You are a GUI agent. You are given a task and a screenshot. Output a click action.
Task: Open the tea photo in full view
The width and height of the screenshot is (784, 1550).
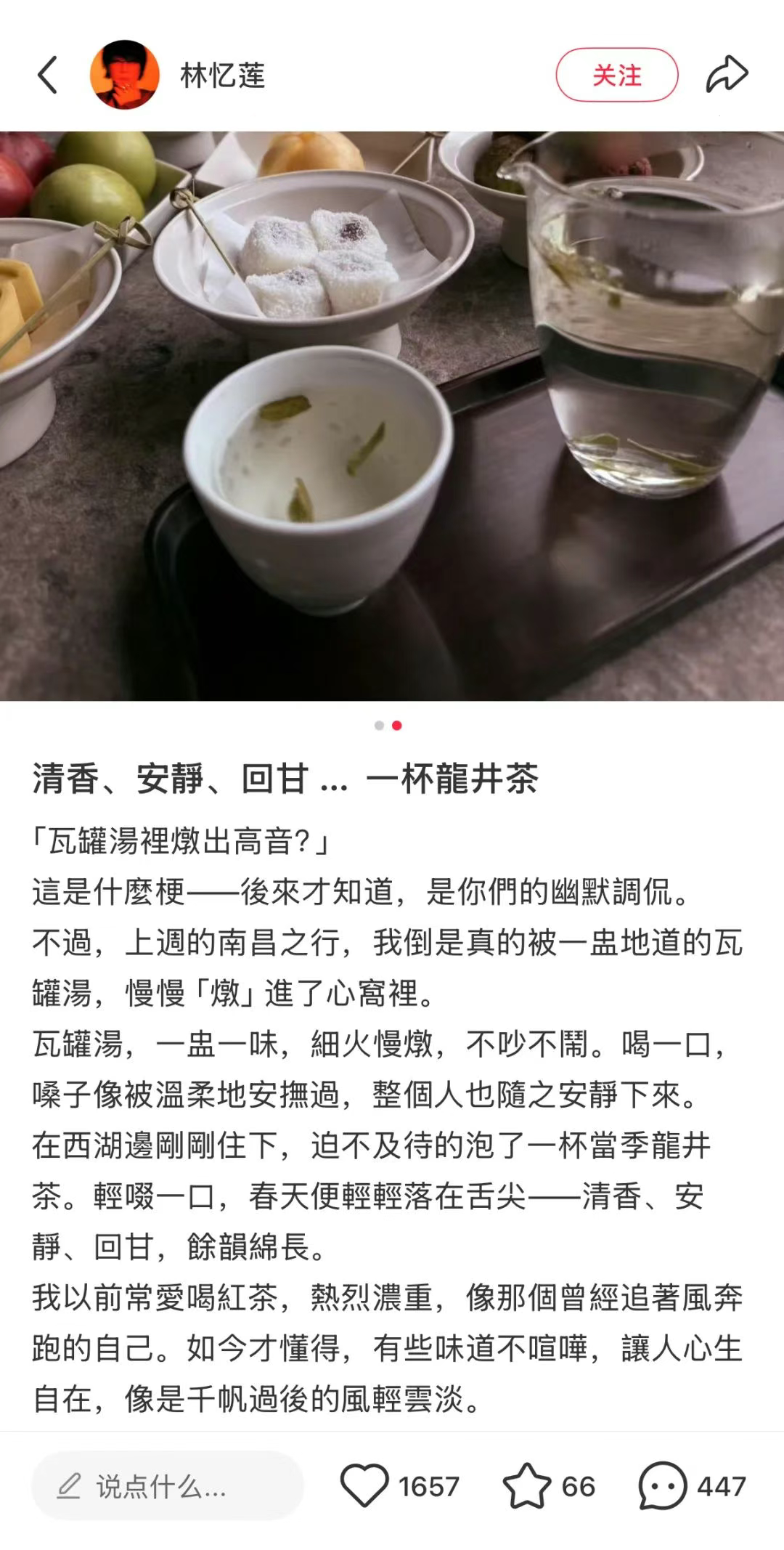(392, 415)
